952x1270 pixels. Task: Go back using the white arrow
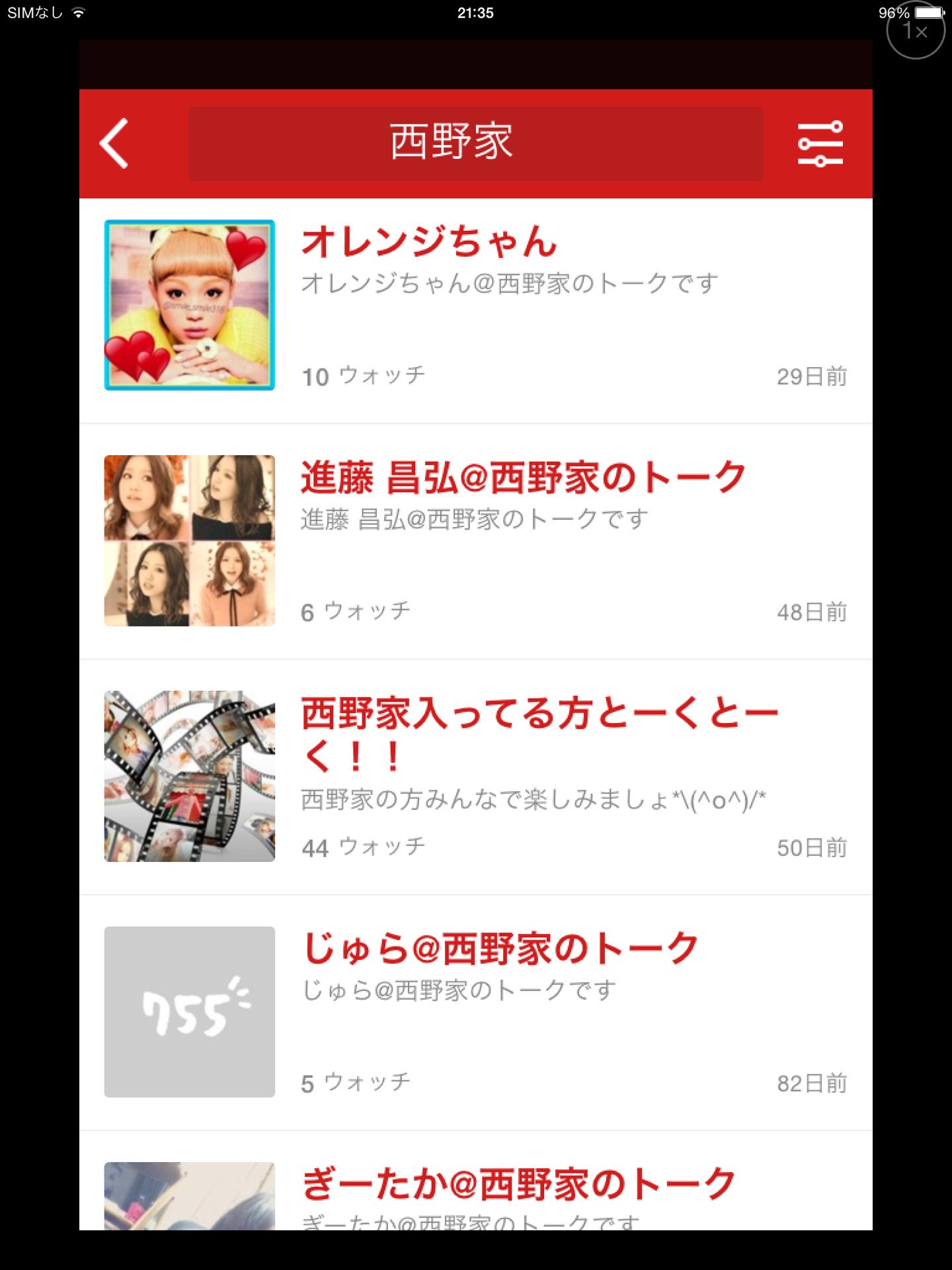pyautogui.click(x=114, y=144)
